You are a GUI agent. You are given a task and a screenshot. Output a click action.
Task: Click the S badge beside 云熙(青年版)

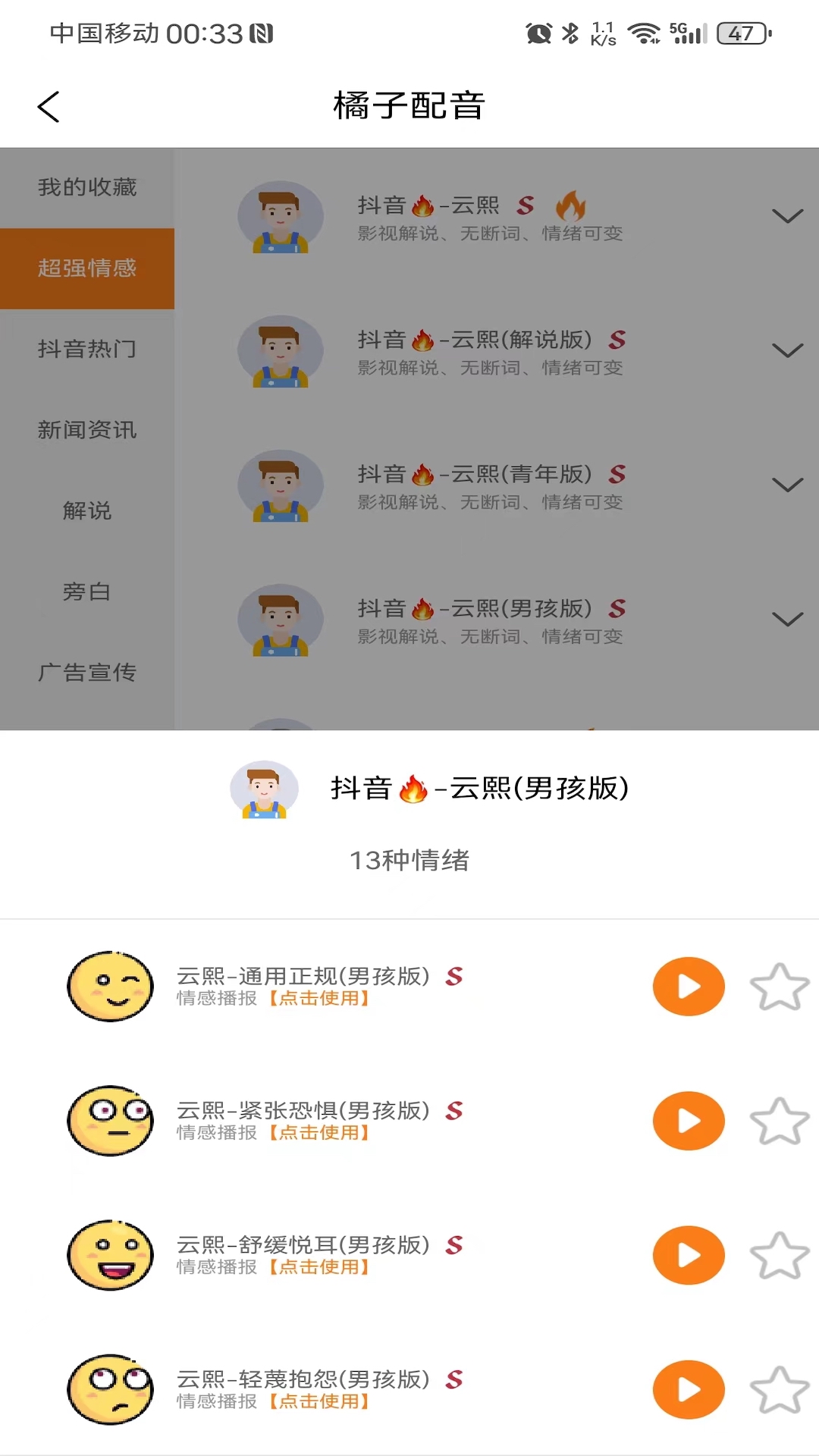click(x=619, y=474)
